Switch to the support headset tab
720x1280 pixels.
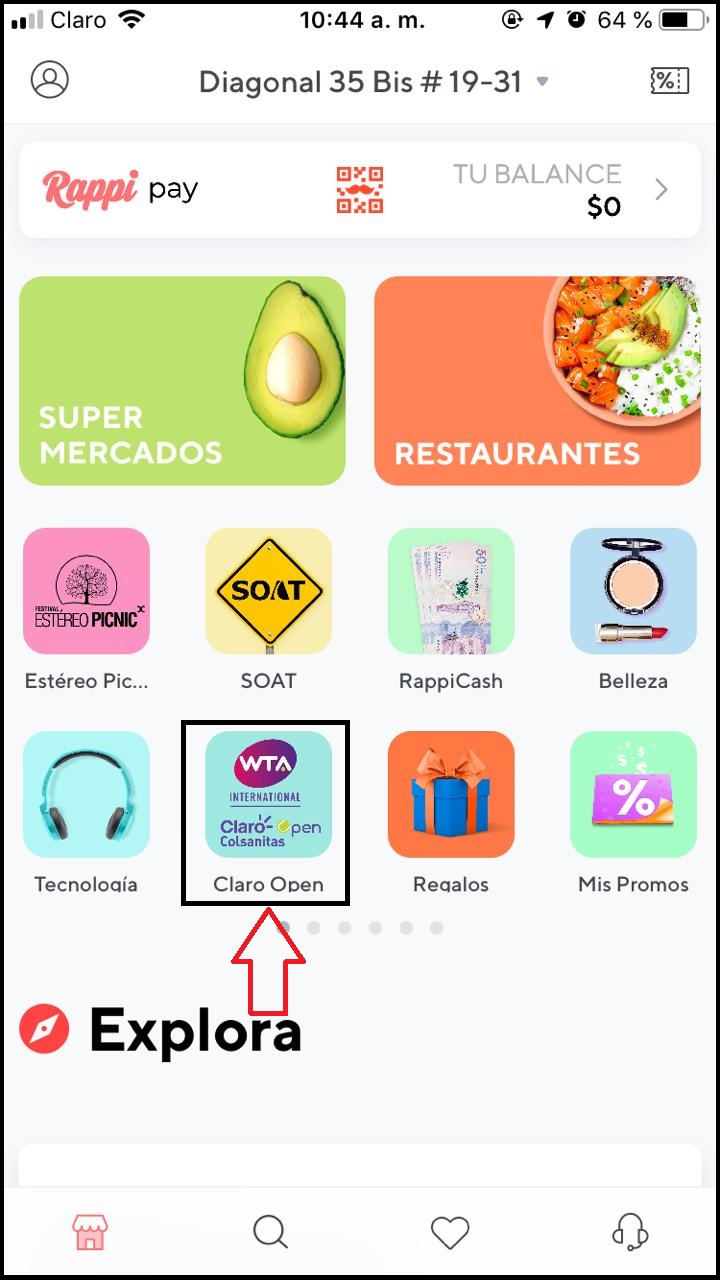pyautogui.click(x=630, y=1231)
